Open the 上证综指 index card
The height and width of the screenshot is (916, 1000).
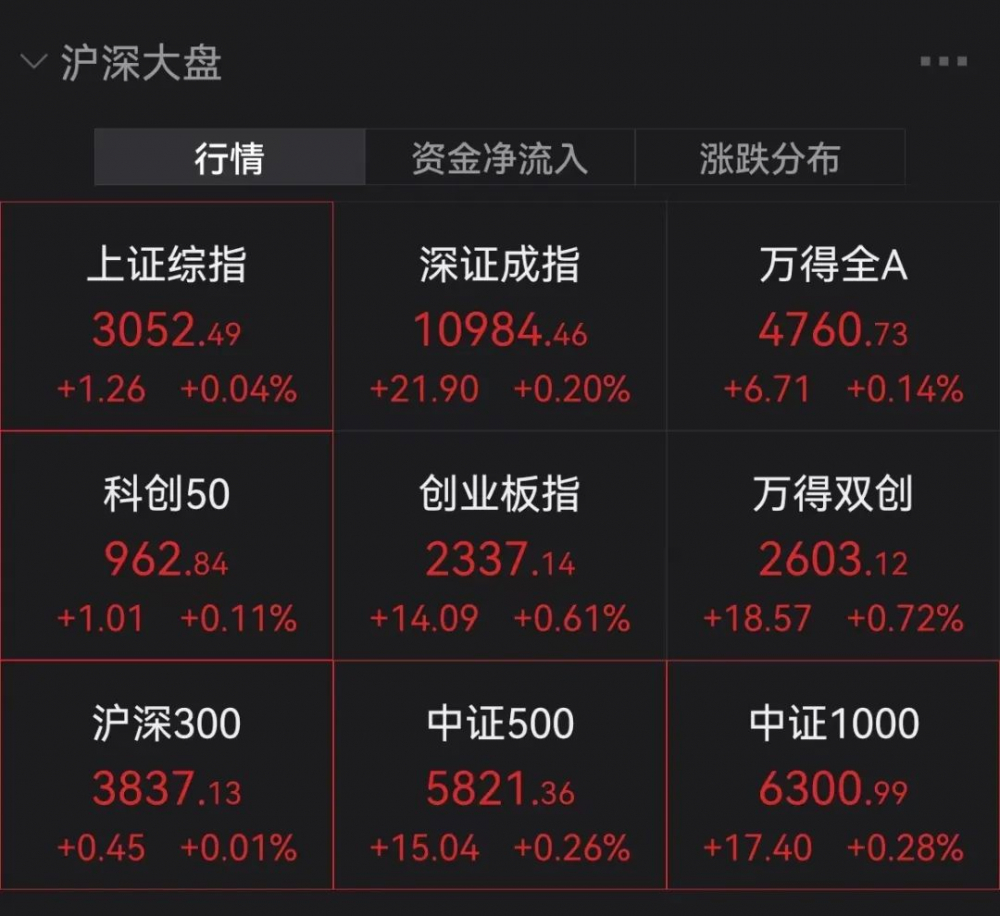pyautogui.click(x=166, y=316)
